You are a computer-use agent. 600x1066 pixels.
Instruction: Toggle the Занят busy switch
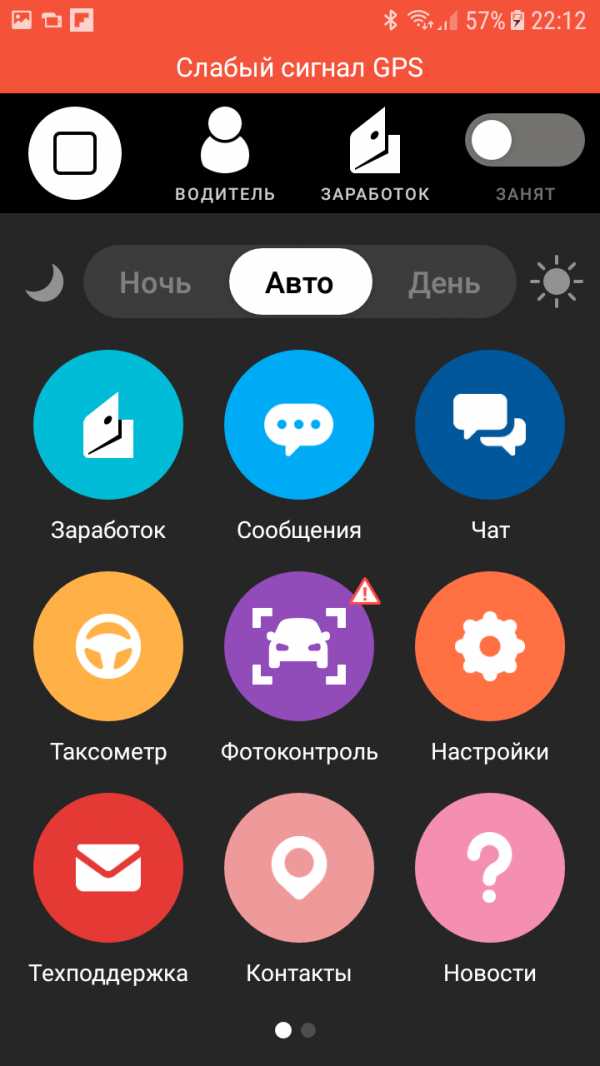coord(525,141)
